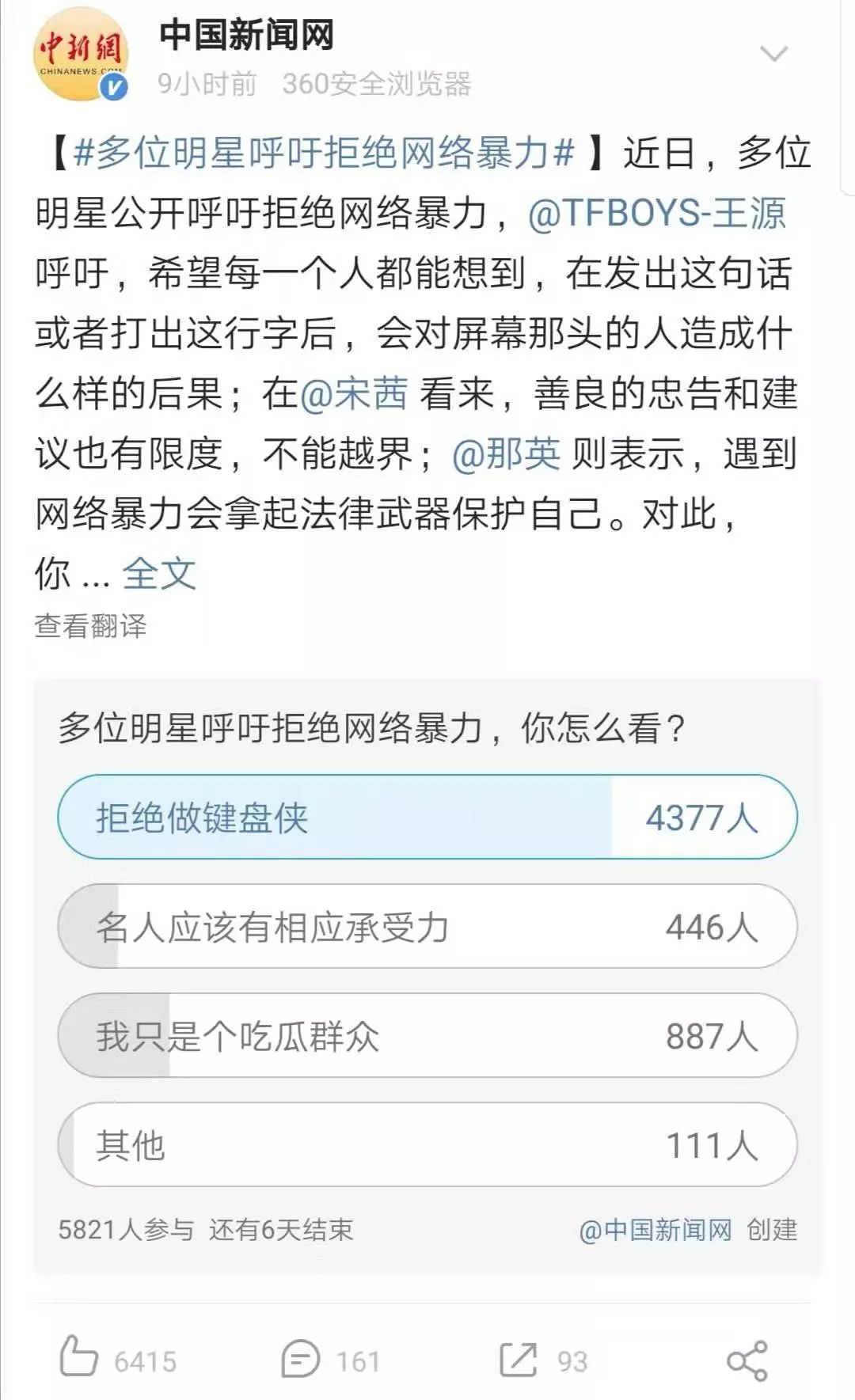This screenshot has height=1400, width=855.
Task: Open @那英 mention link
Action: tap(507, 453)
